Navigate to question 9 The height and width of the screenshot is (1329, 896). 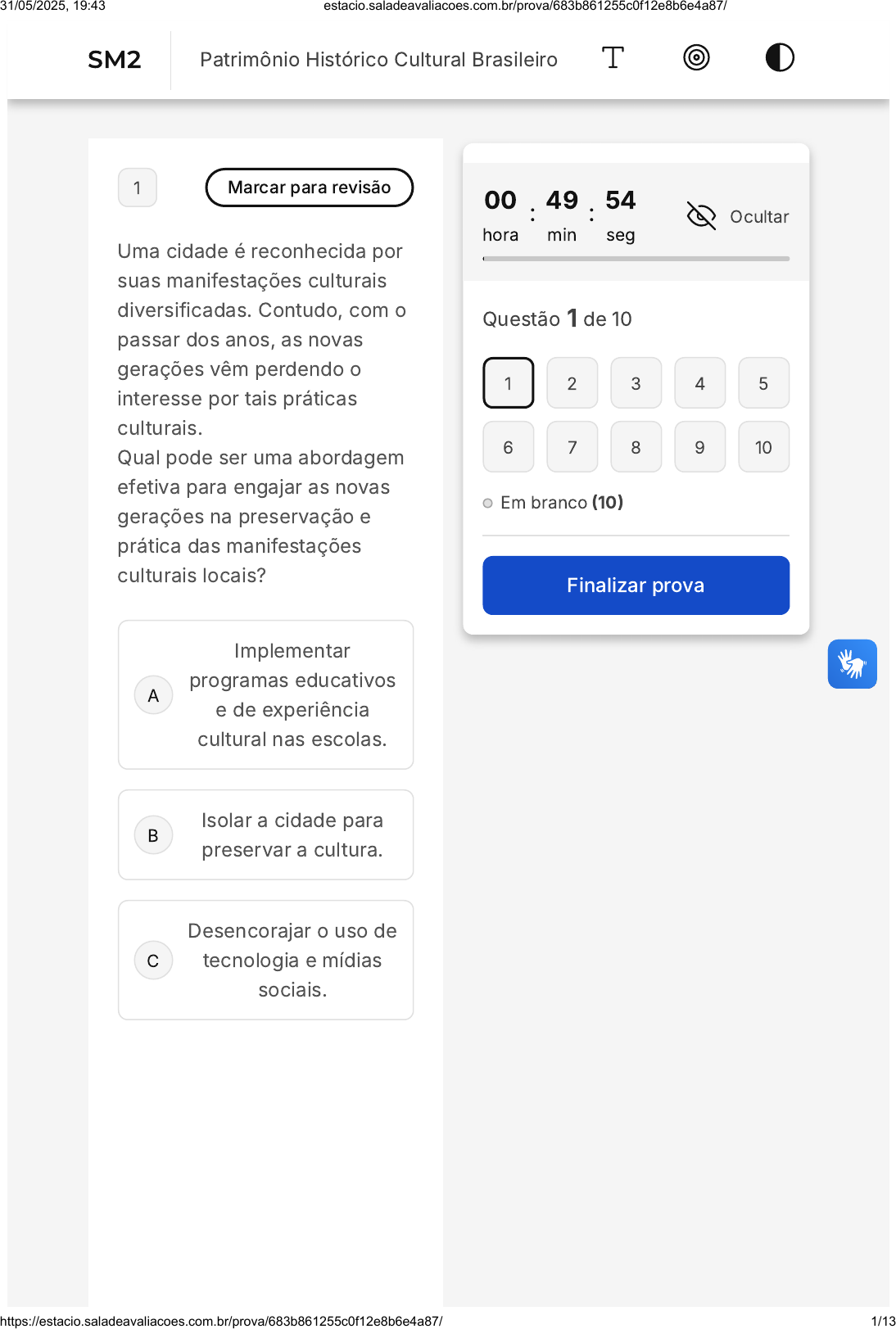(699, 447)
